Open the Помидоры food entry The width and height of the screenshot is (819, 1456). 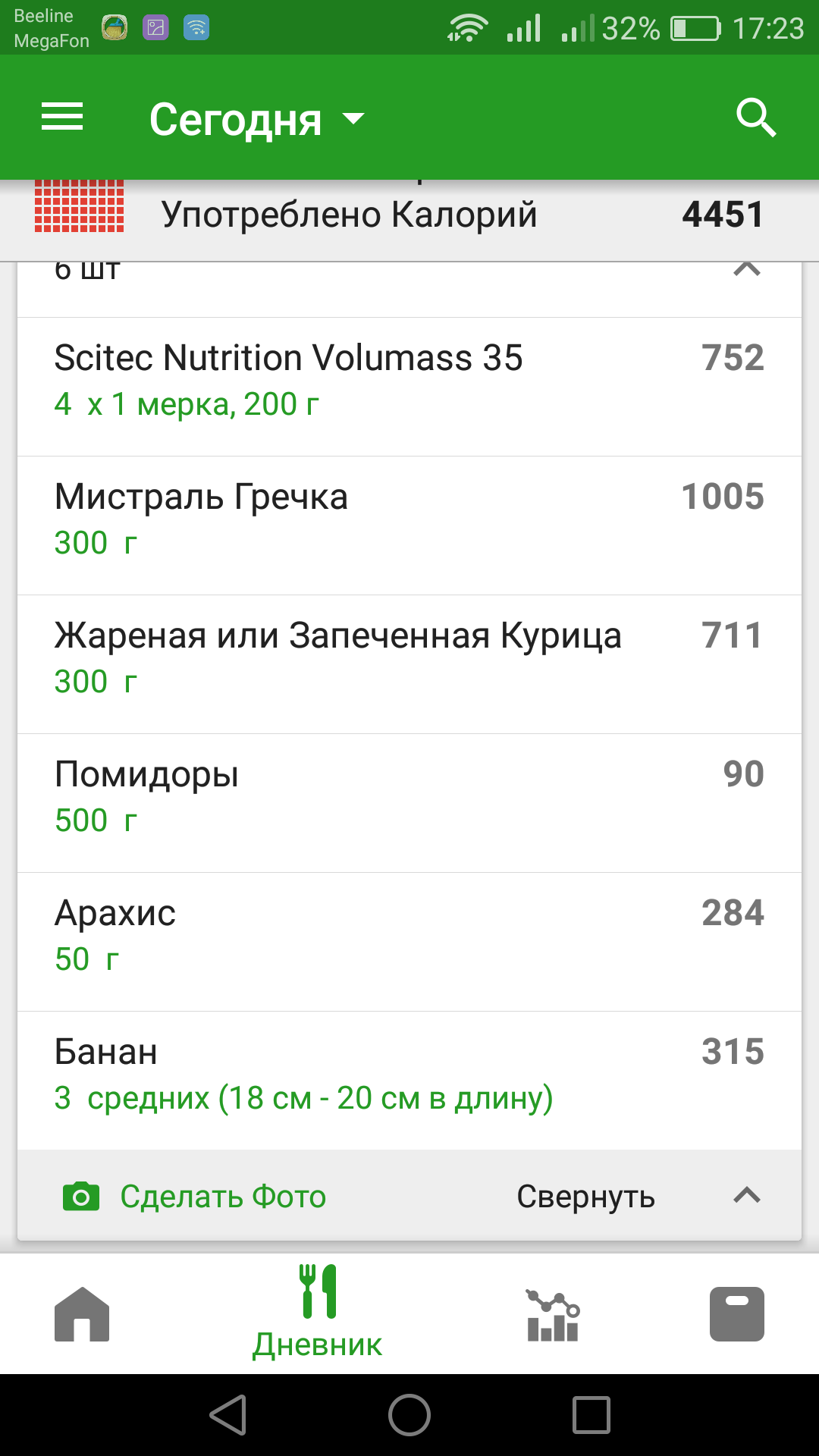tap(409, 797)
